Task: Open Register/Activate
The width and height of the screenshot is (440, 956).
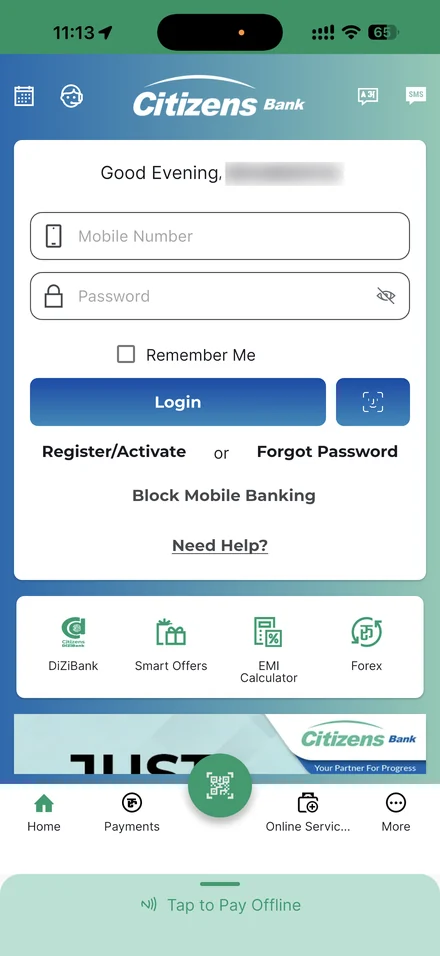Action: [114, 452]
